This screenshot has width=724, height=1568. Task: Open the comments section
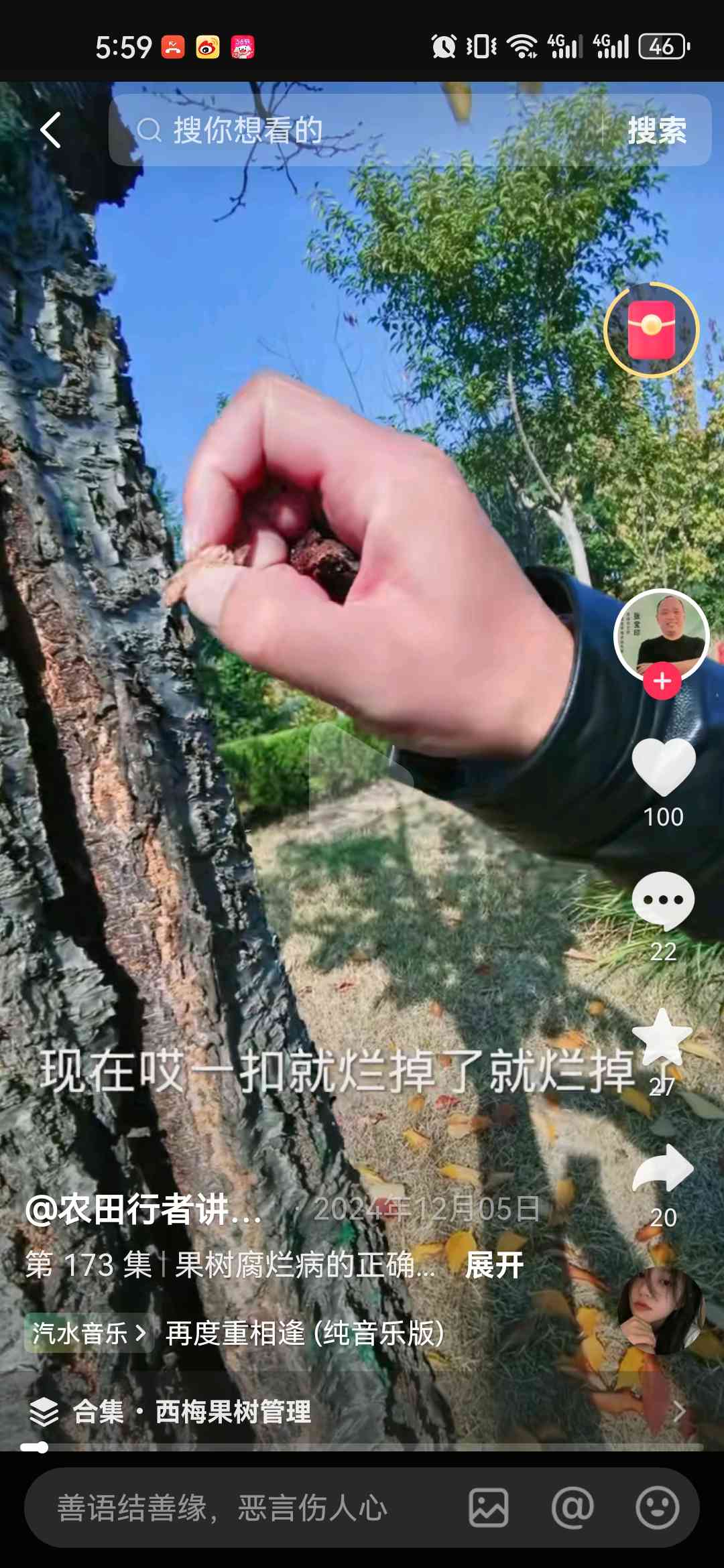663,901
